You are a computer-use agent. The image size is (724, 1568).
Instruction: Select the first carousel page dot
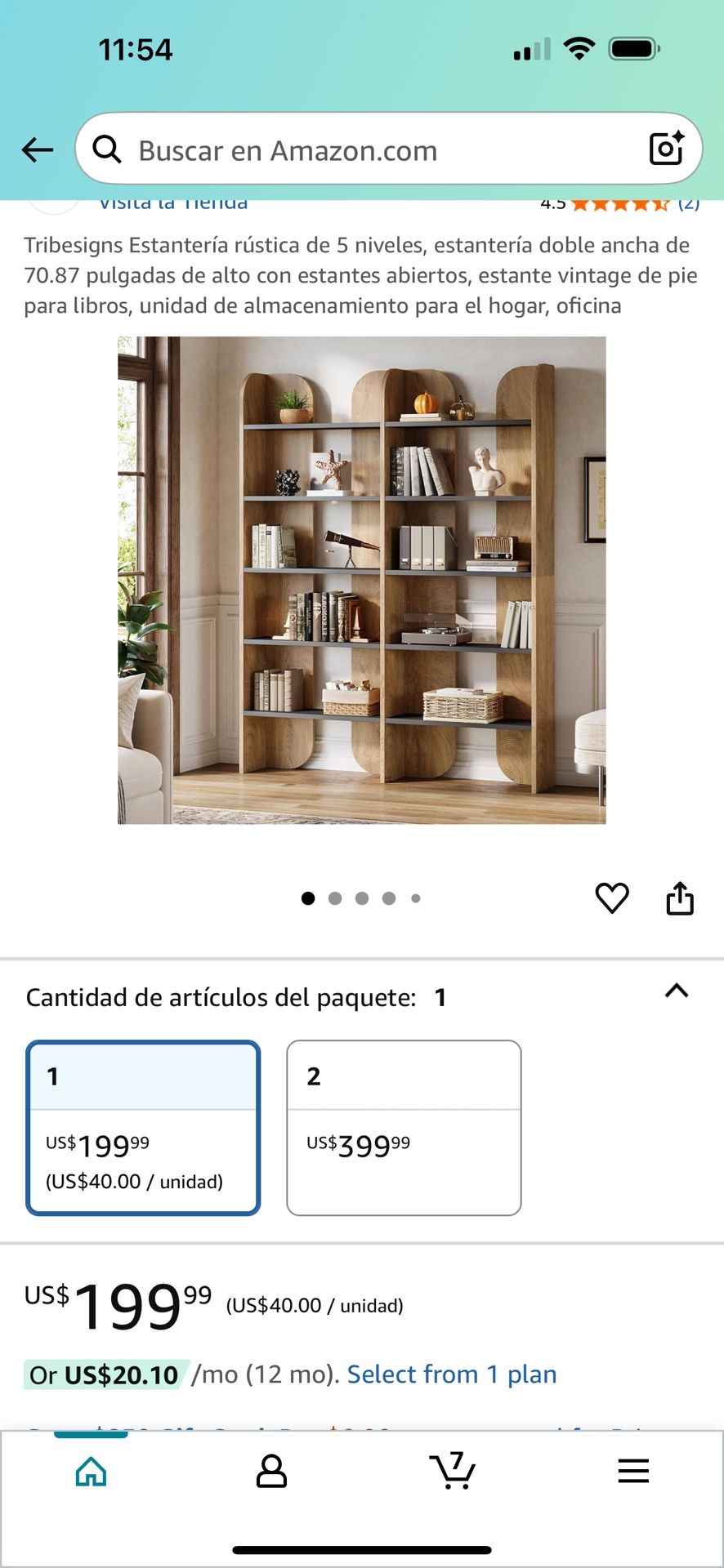tap(308, 898)
